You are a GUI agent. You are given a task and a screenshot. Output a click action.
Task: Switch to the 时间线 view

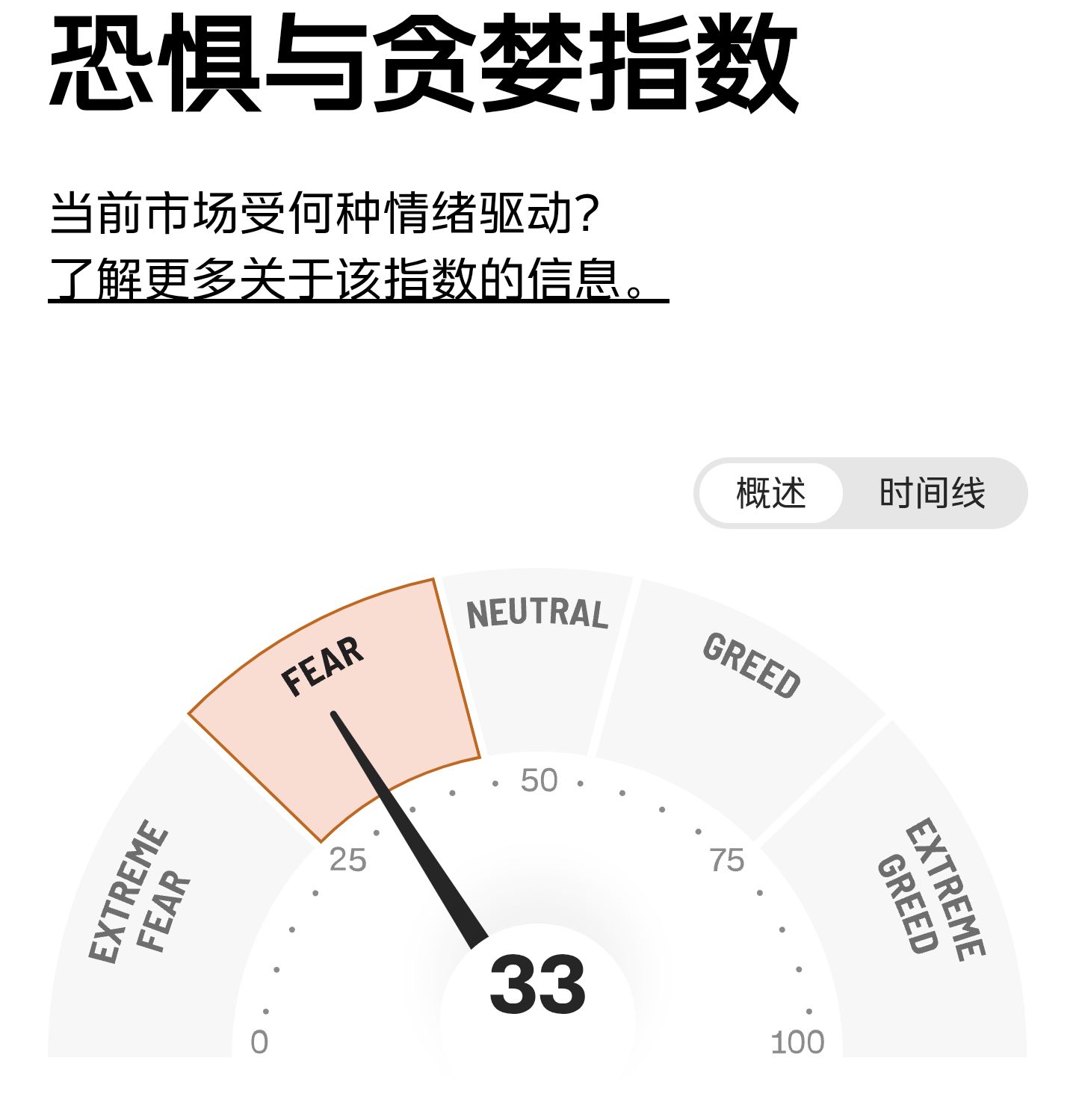click(932, 493)
